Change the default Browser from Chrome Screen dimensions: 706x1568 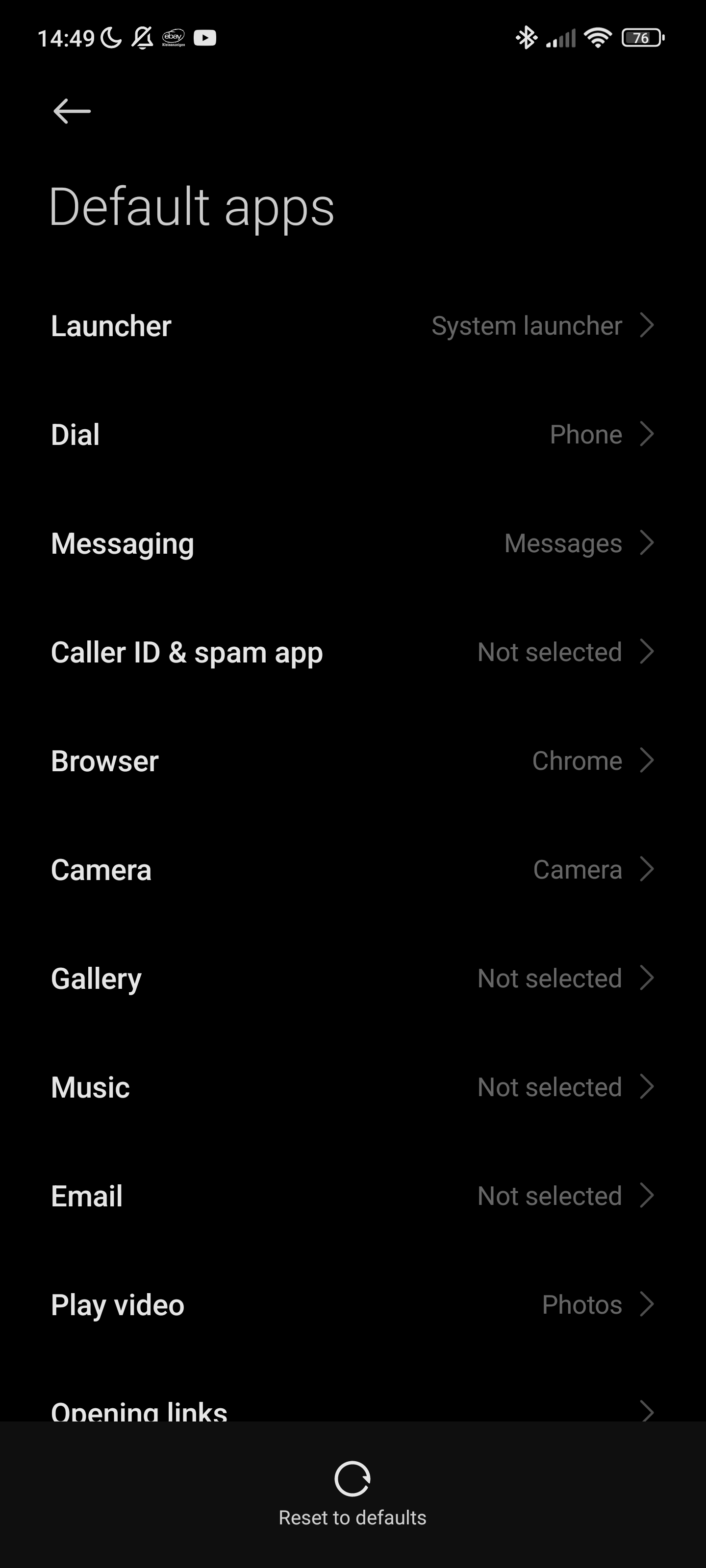tap(353, 761)
